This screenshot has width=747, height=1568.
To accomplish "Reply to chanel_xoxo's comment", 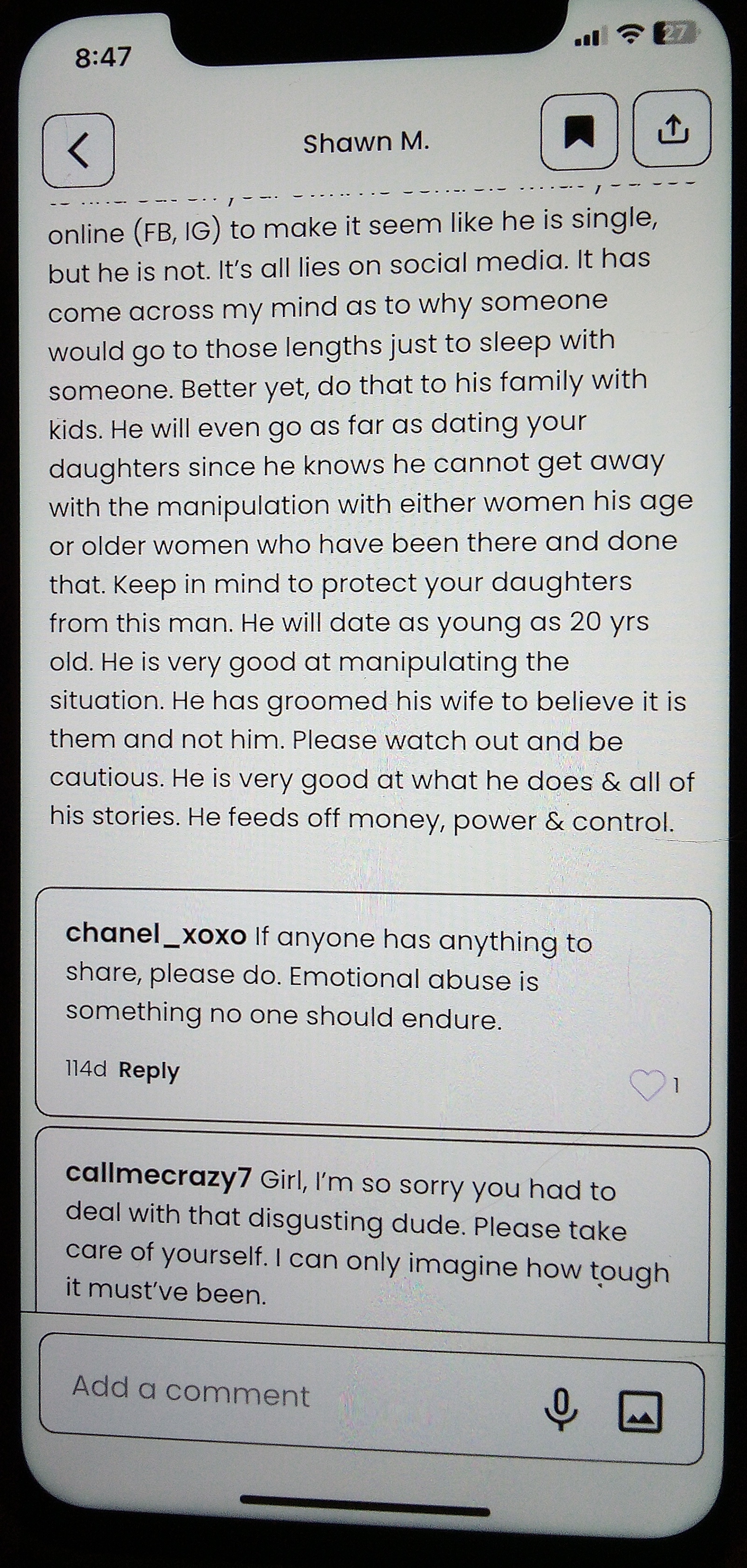I will tap(149, 1071).
